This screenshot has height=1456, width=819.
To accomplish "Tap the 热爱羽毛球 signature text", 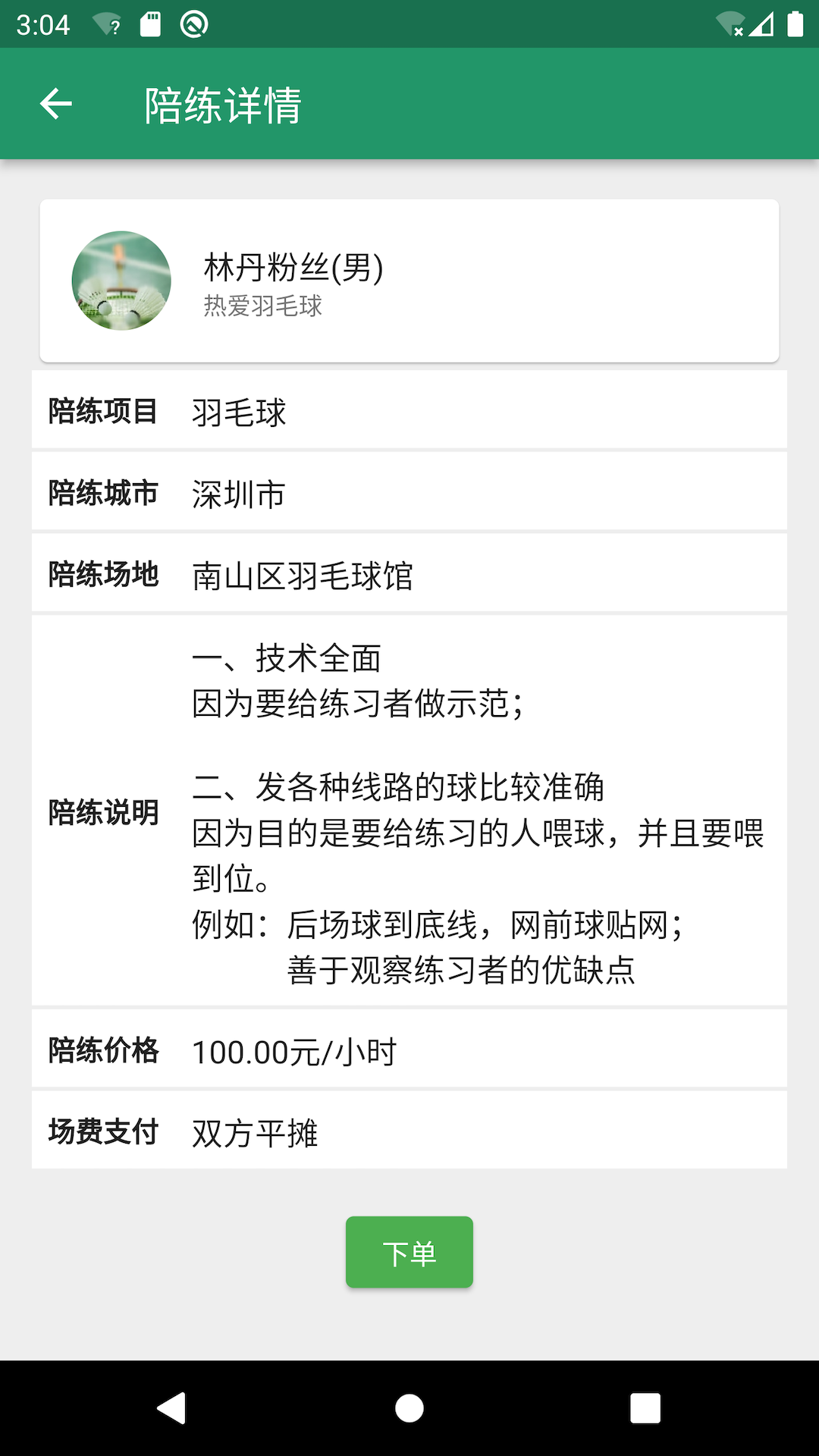I will (x=262, y=307).
